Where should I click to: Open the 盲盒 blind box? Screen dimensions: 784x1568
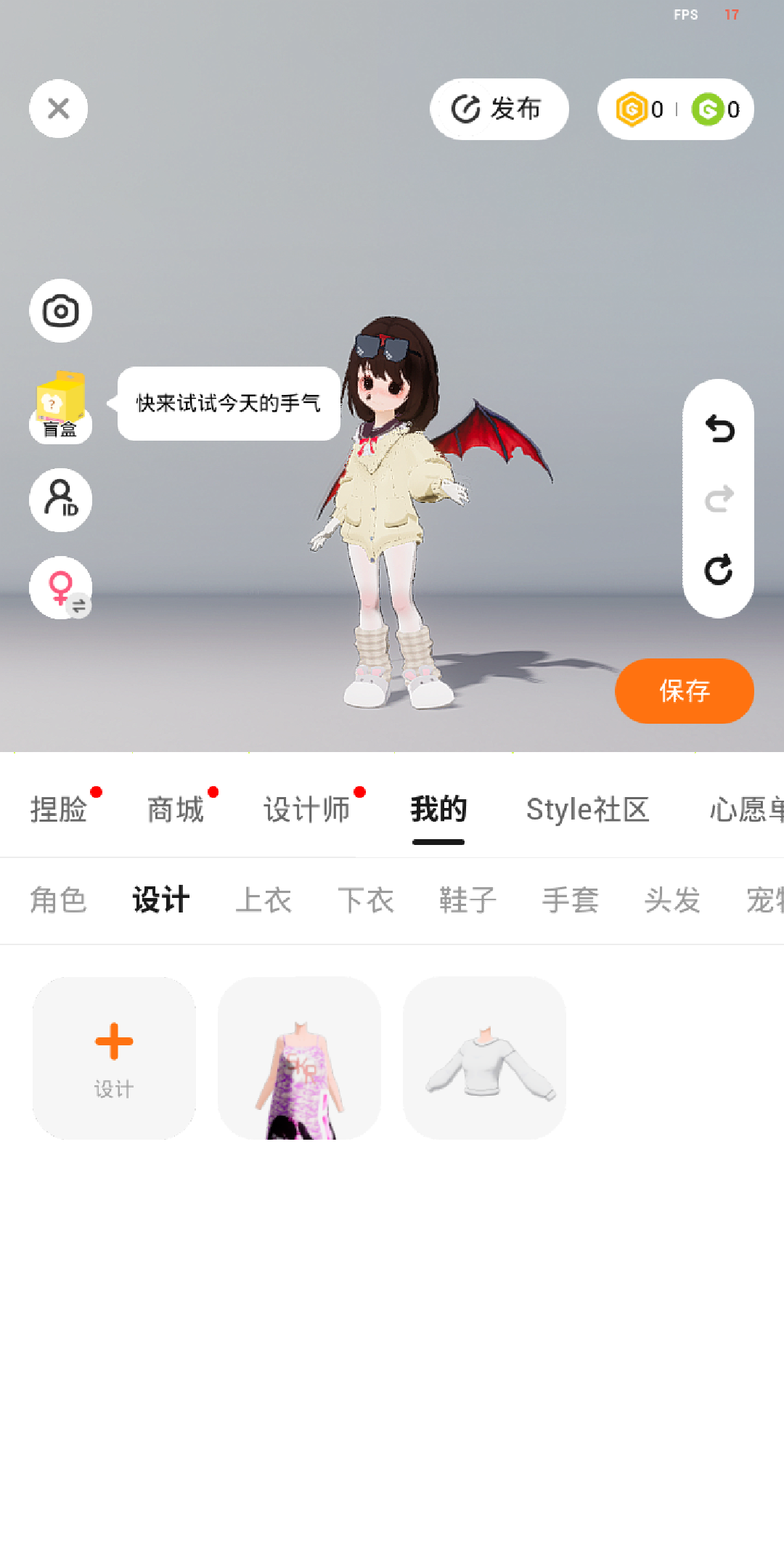[x=60, y=407]
